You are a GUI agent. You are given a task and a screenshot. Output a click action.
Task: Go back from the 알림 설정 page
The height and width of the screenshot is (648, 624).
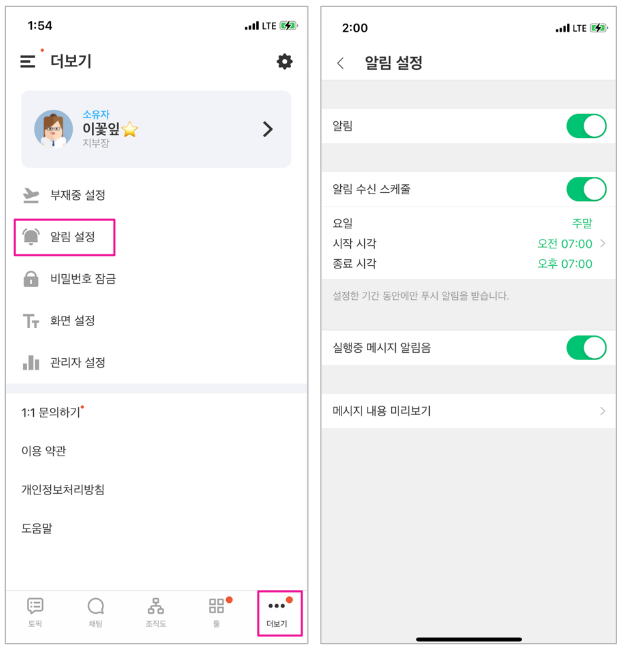340,63
